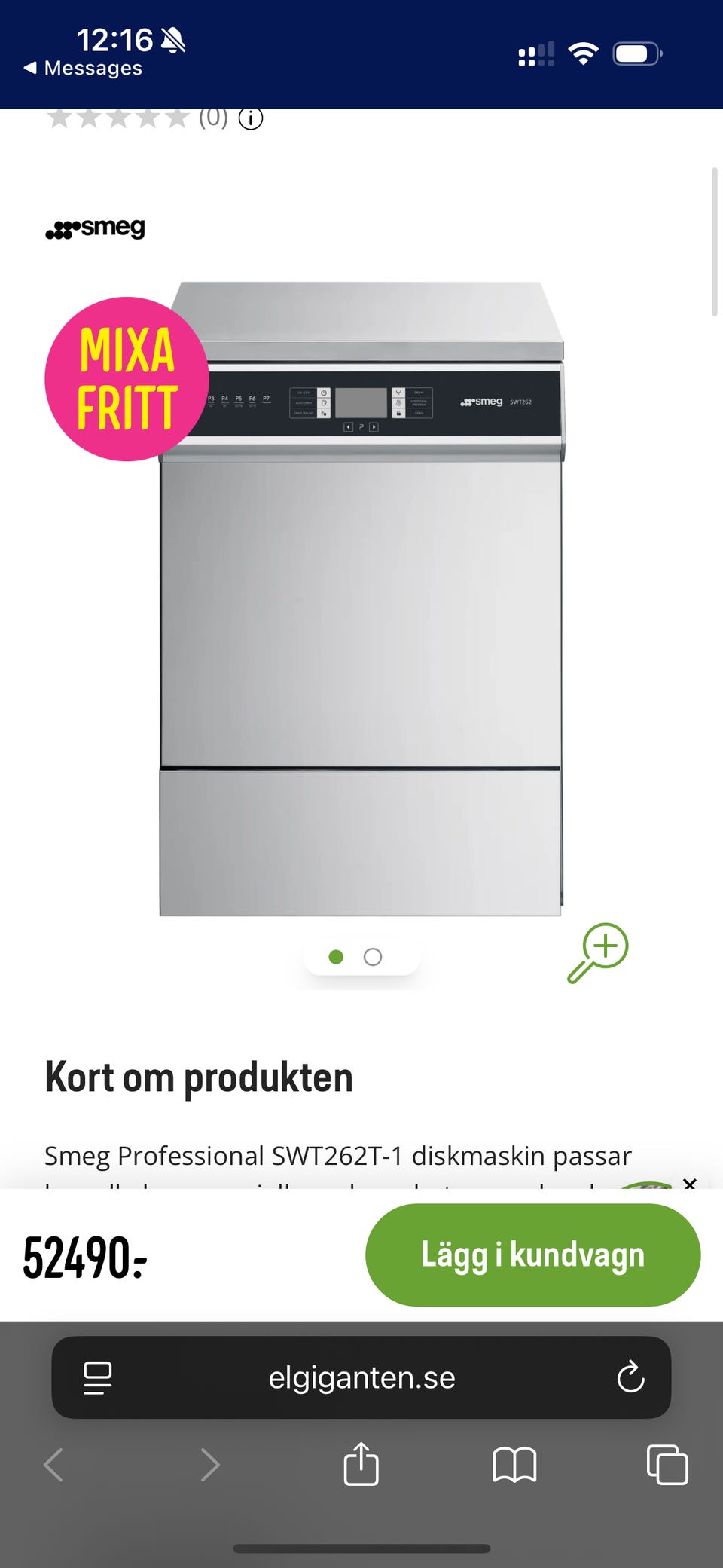Select the first carousel page dot
Viewport: 723px width, 1568px height.
pyautogui.click(x=334, y=957)
